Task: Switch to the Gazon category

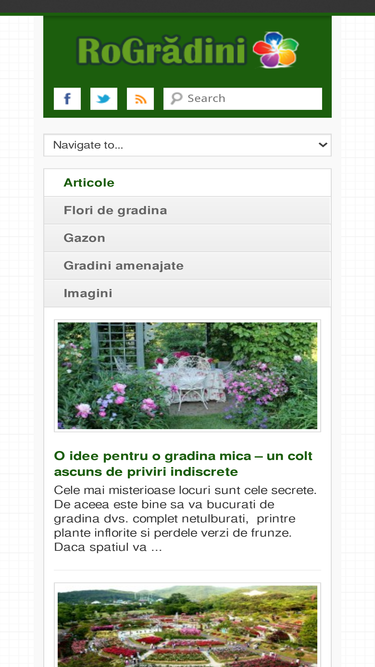Action: click(188, 238)
